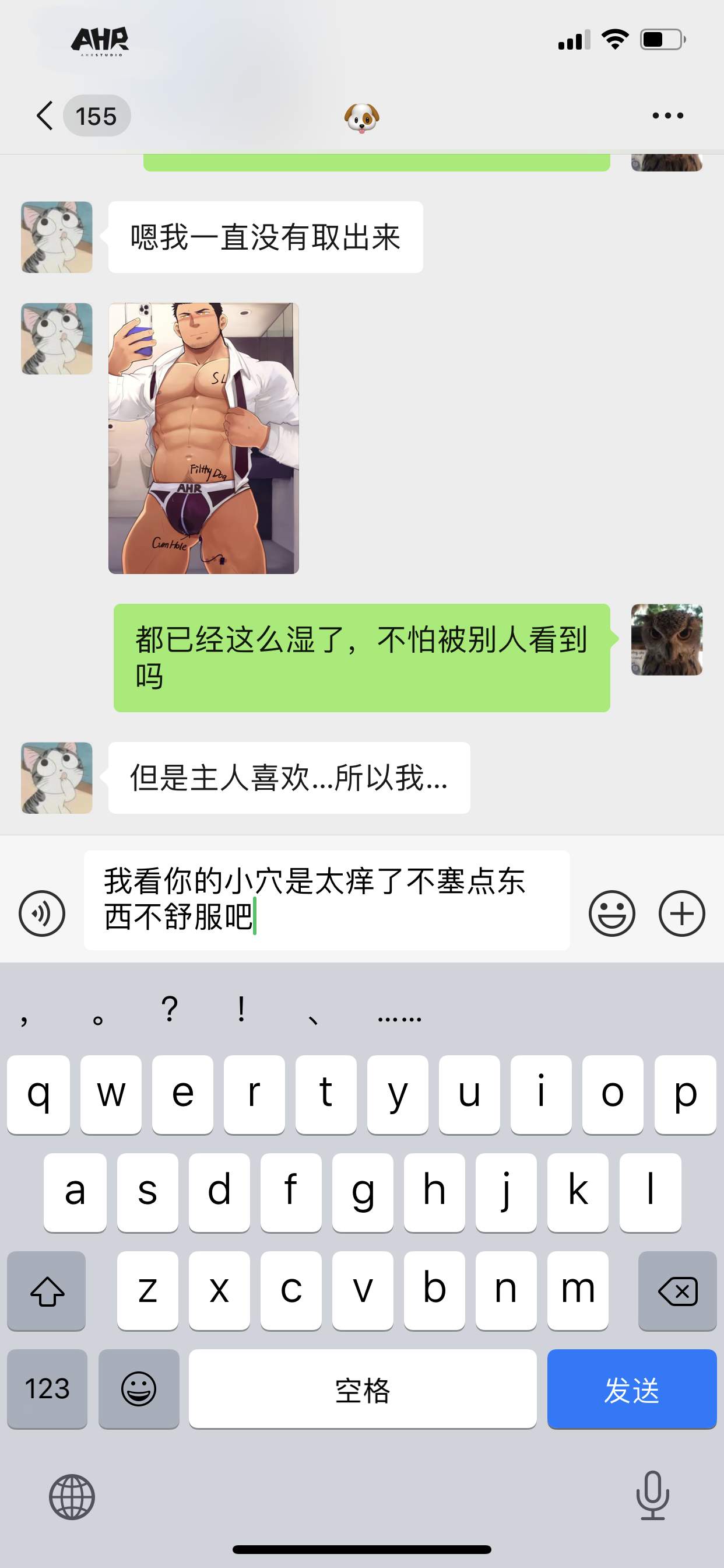Tap the message text input field
Viewport: 724px width, 1568px height.
click(x=326, y=900)
